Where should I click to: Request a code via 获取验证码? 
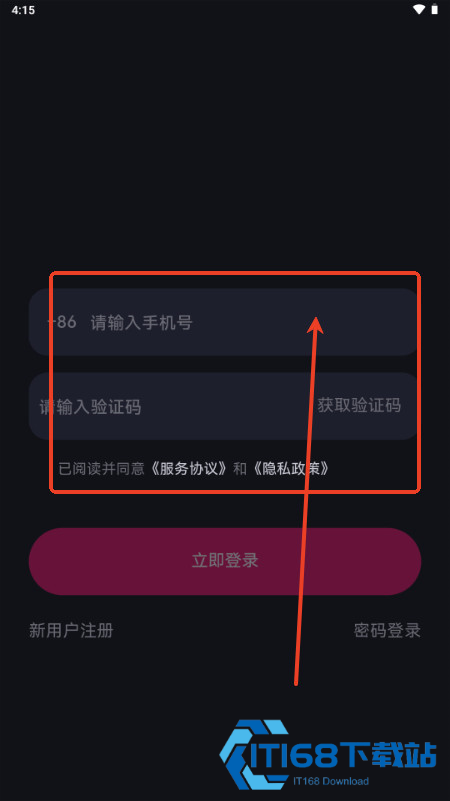[359, 406]
